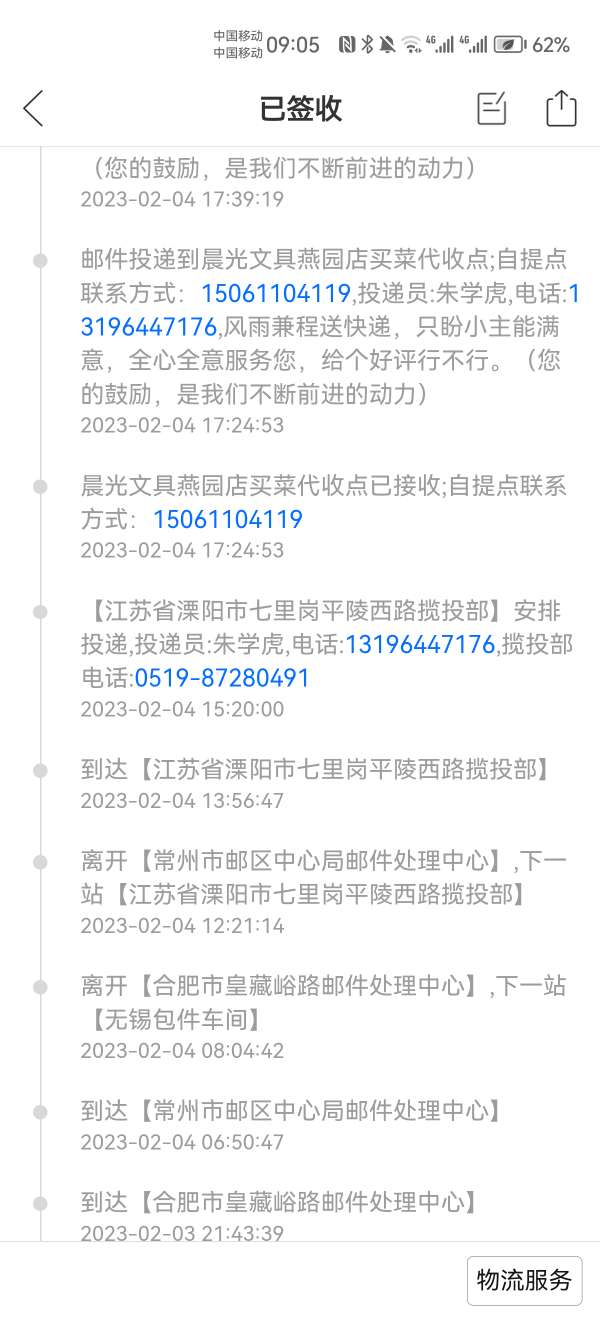Share this tracking page
600x1320 pixels.
(562, 108)
